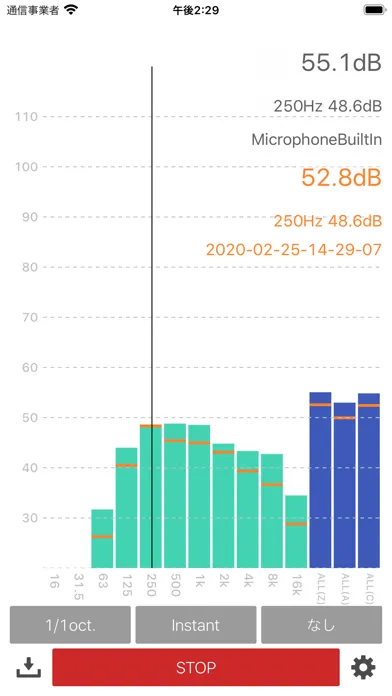Tap the なし button
The height and width of the screenshot is (696, 392).
pos(321,625)
